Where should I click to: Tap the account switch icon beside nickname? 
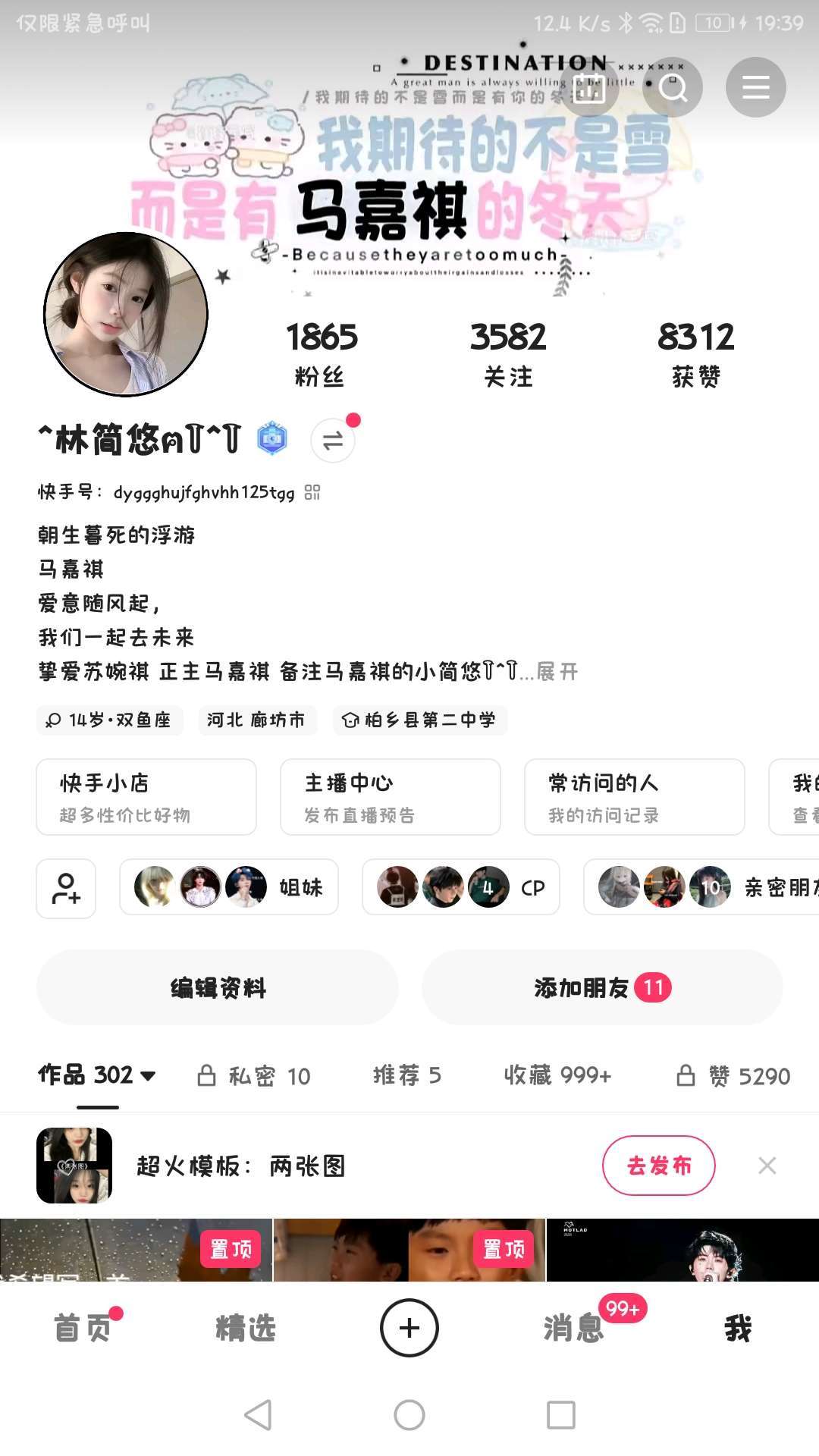(333, 441)
